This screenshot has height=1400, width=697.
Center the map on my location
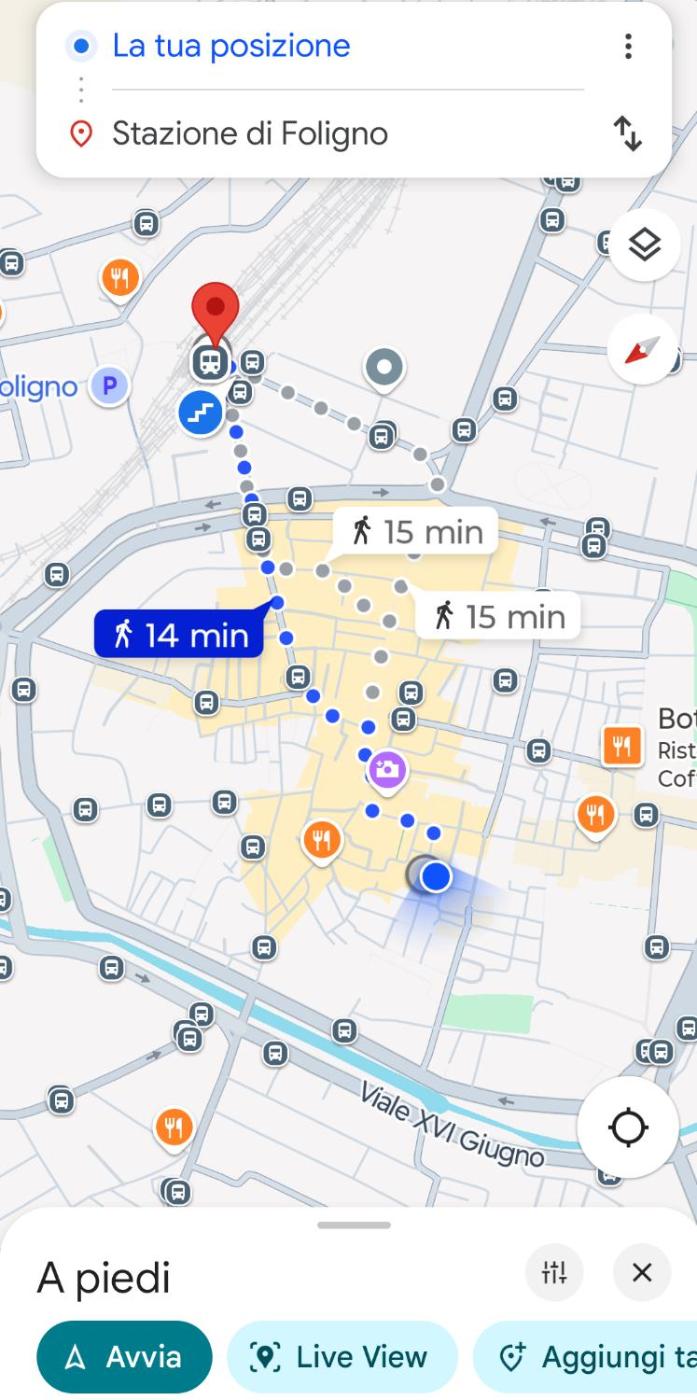[628, 1128]
